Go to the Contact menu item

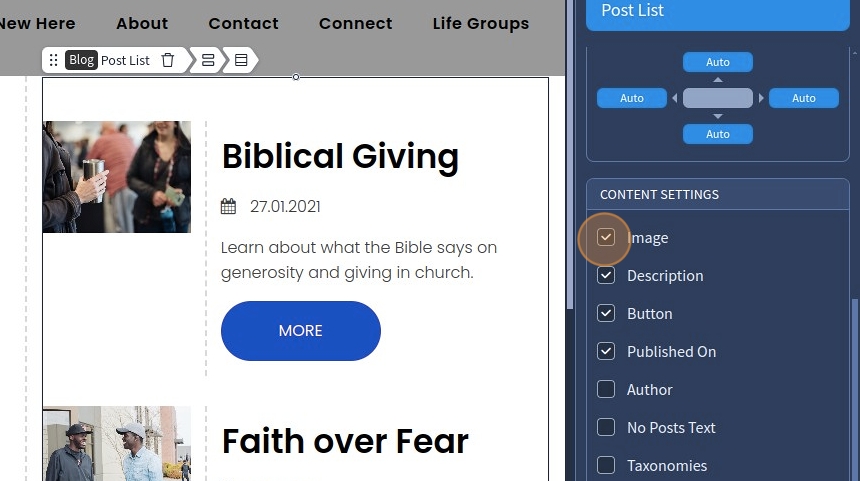tap(243, 23)
